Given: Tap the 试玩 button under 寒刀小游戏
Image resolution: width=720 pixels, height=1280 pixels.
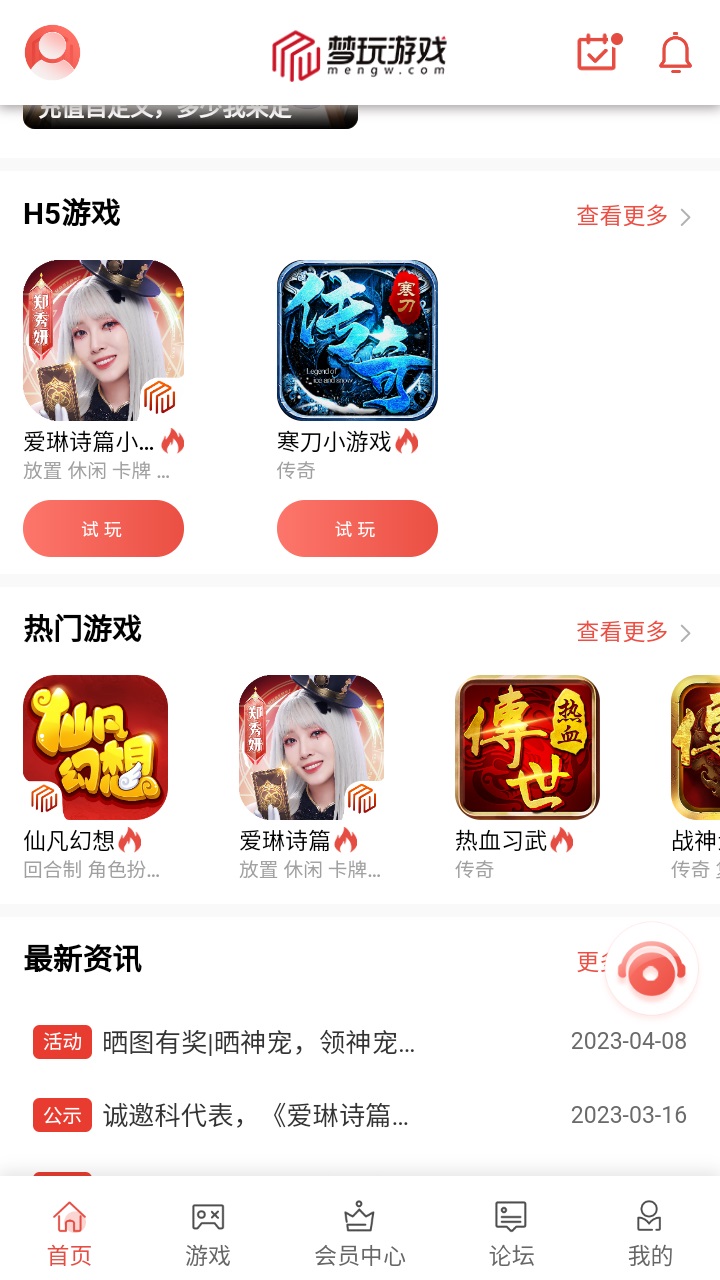Looking at the screenshot, I should pyautogui.click(x=357, y=528).
